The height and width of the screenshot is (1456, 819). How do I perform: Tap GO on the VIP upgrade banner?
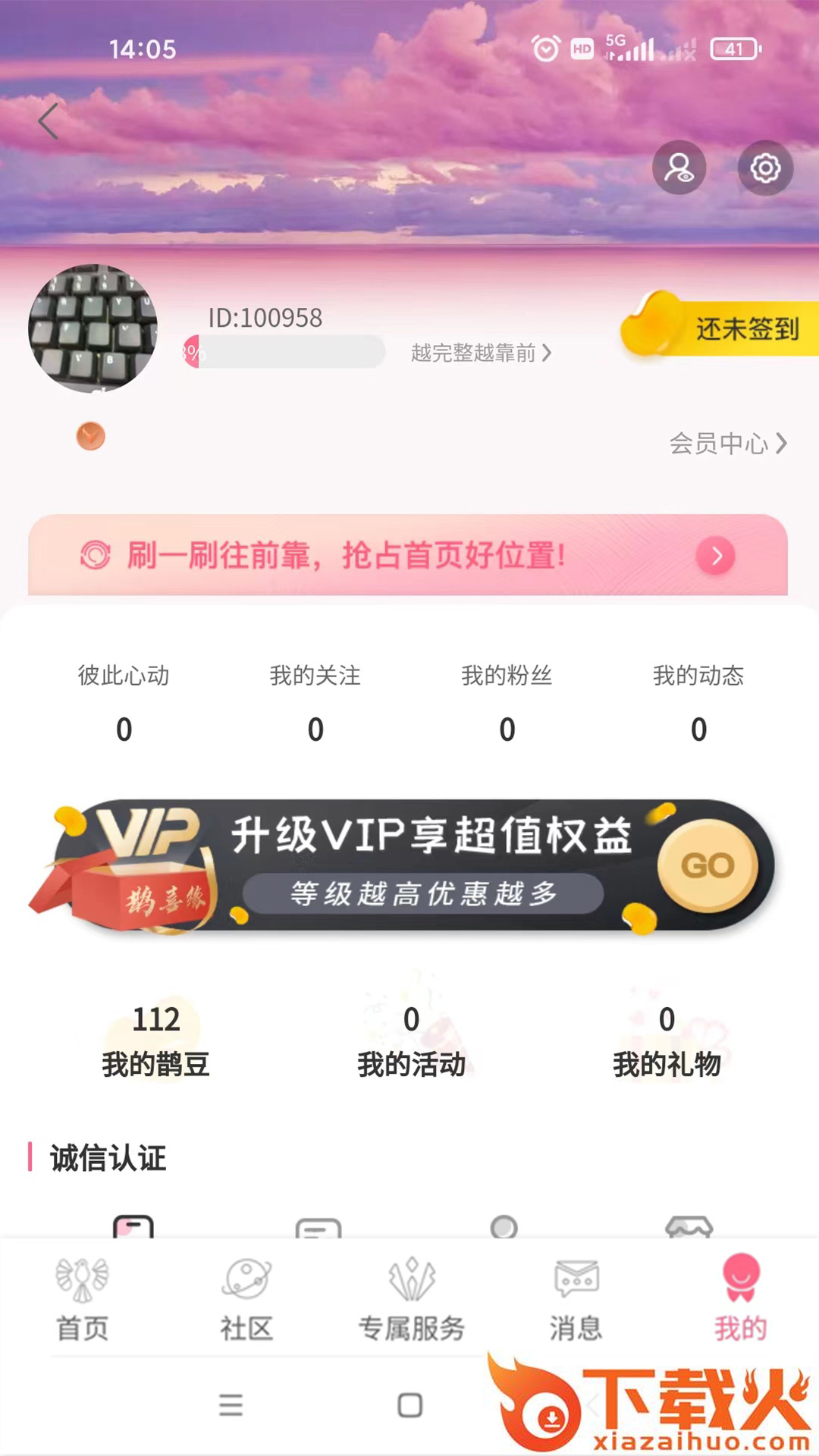pyautogui.click(x=707, y=865)
